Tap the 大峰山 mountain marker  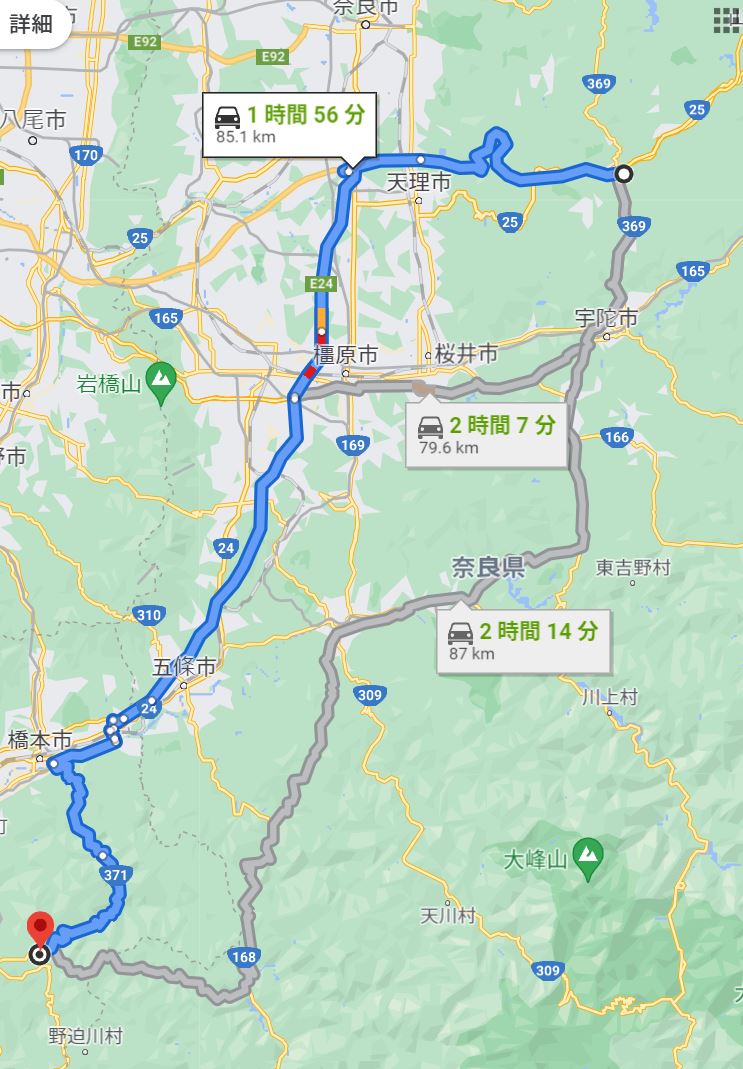coord(588,856)
